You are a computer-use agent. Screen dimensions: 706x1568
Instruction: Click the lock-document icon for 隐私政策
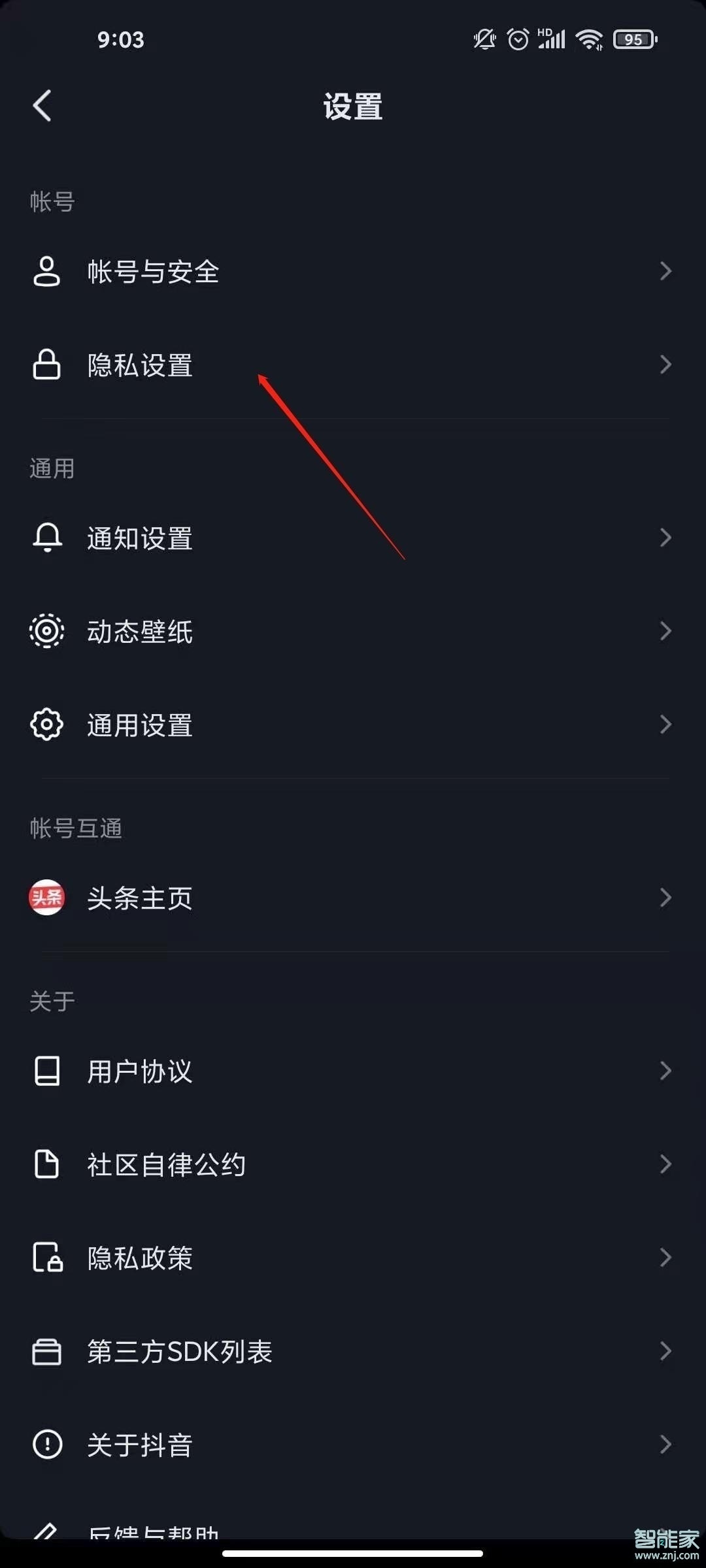[x=46, y=1258]
